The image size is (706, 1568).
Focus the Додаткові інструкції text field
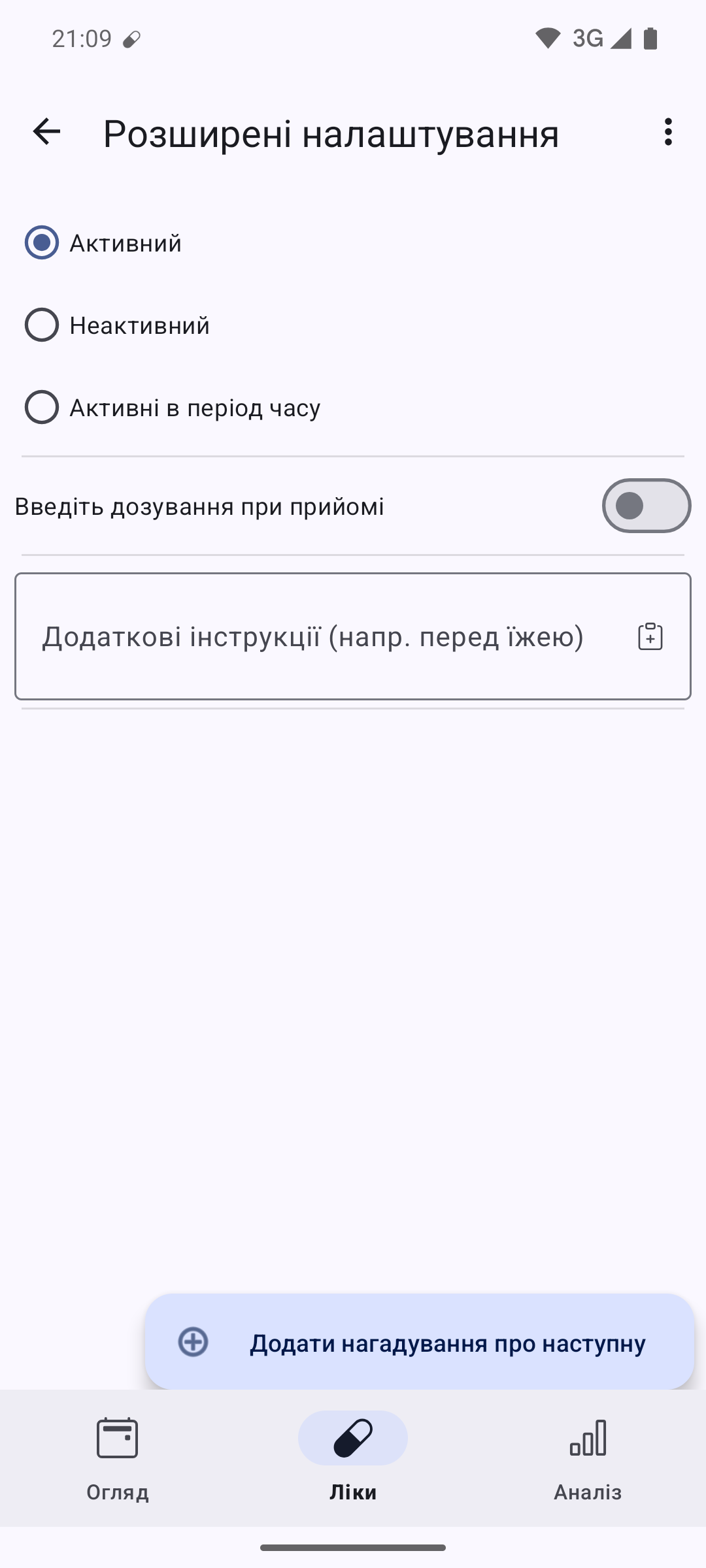coord(314,637)
